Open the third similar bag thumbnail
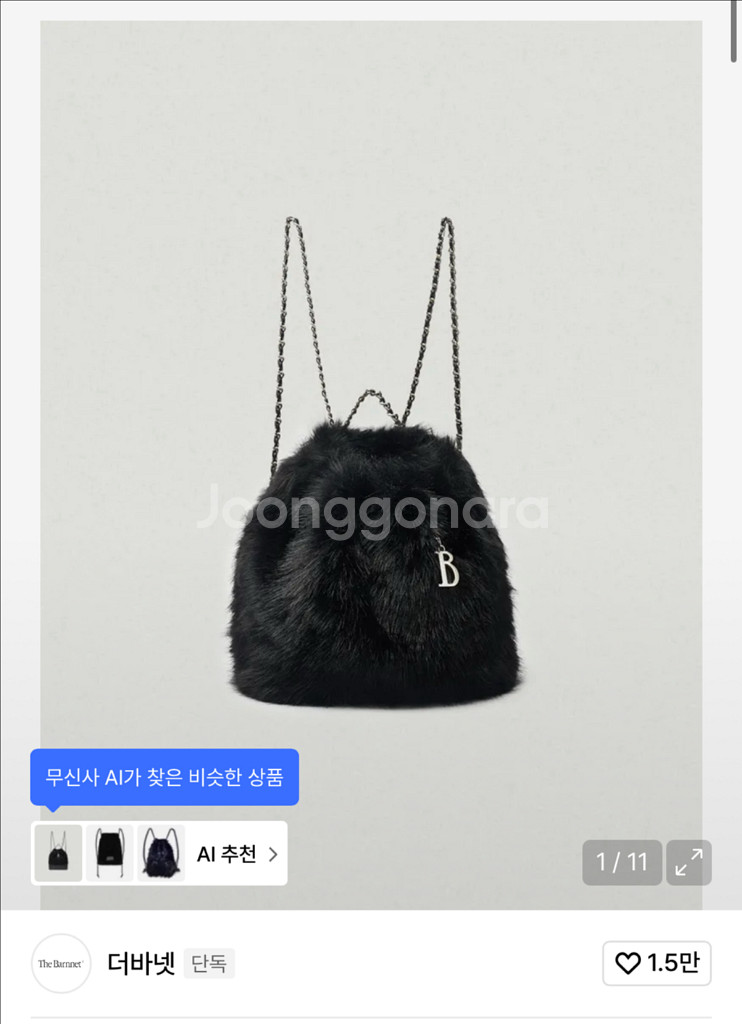The width and height of the screenshot is (742, 1024). click(x=161, y=853)
